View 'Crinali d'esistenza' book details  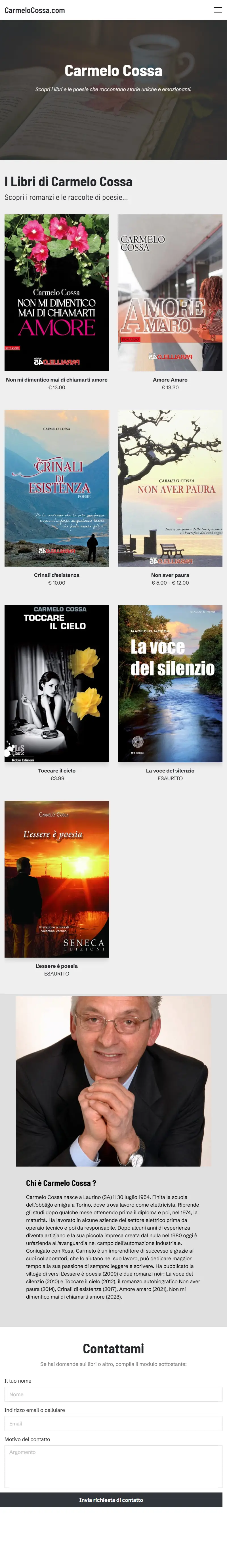[x=56, y=488]
